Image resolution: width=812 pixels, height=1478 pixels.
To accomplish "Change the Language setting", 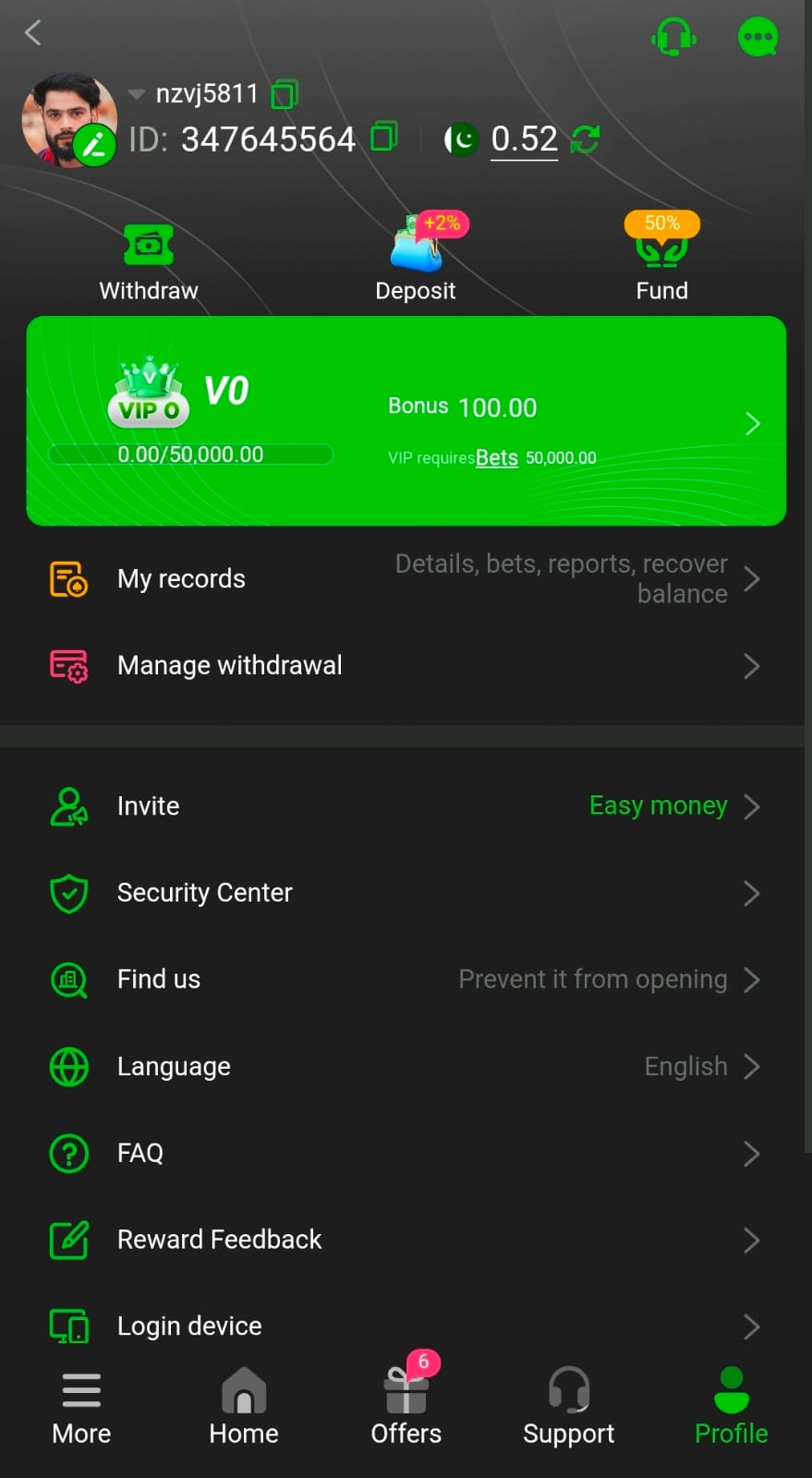I will click(x=406, y=1067).
